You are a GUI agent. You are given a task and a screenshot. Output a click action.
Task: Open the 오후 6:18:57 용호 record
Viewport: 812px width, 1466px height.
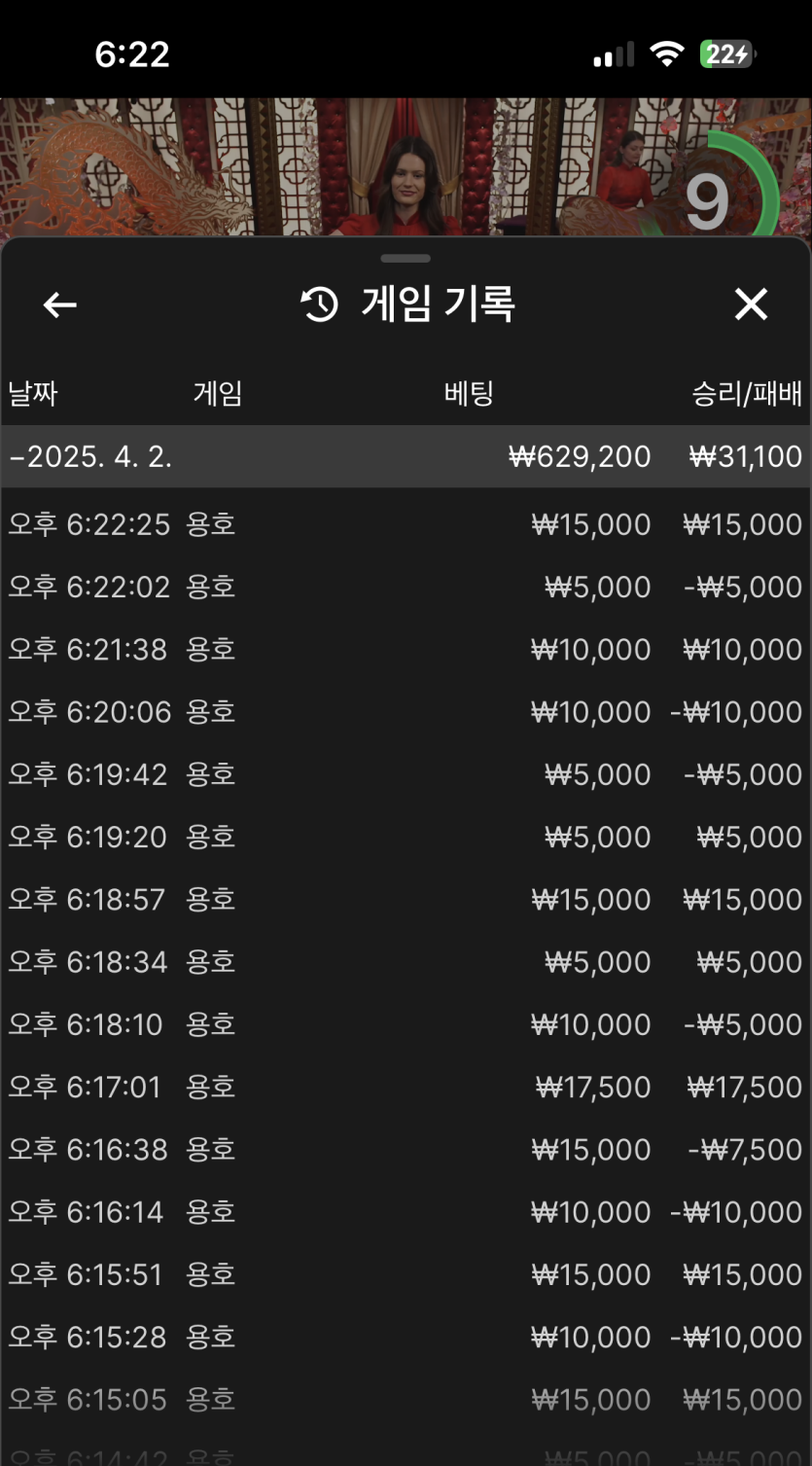[406, 900]
